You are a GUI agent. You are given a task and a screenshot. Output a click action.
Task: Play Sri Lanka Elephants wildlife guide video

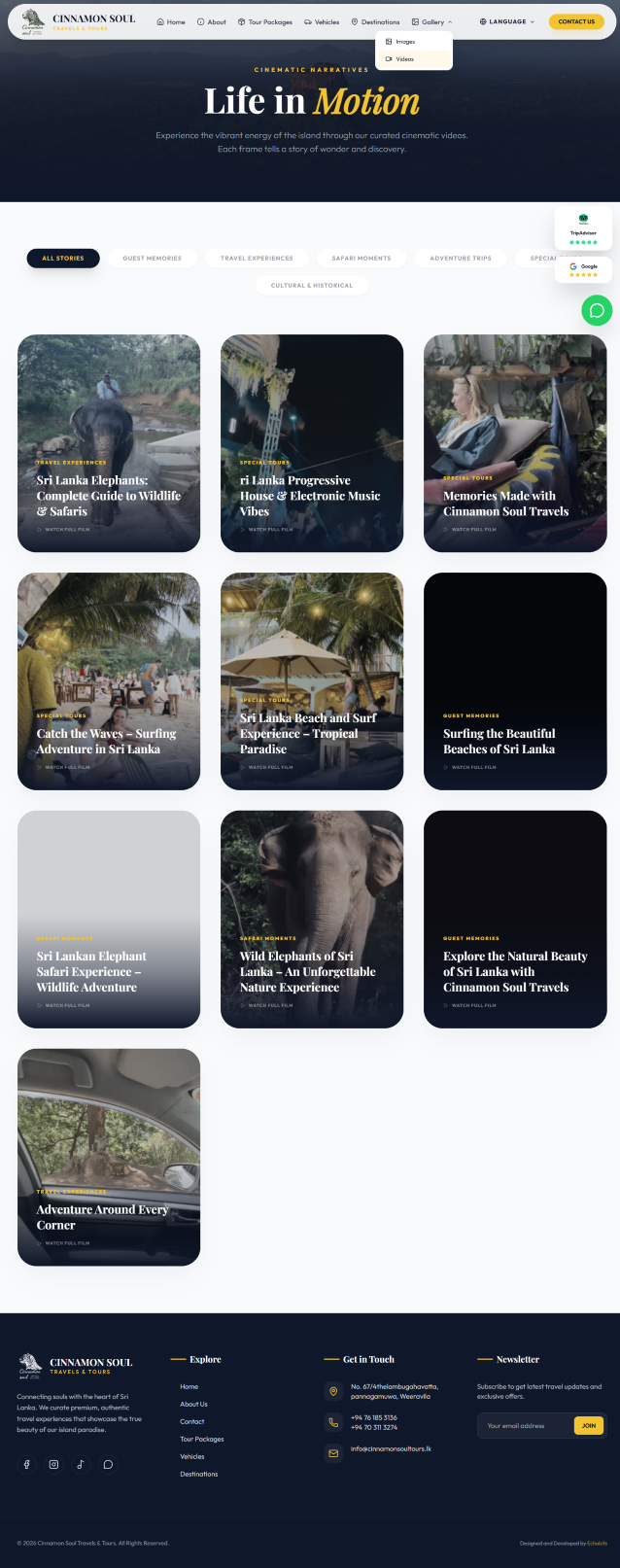109,442
